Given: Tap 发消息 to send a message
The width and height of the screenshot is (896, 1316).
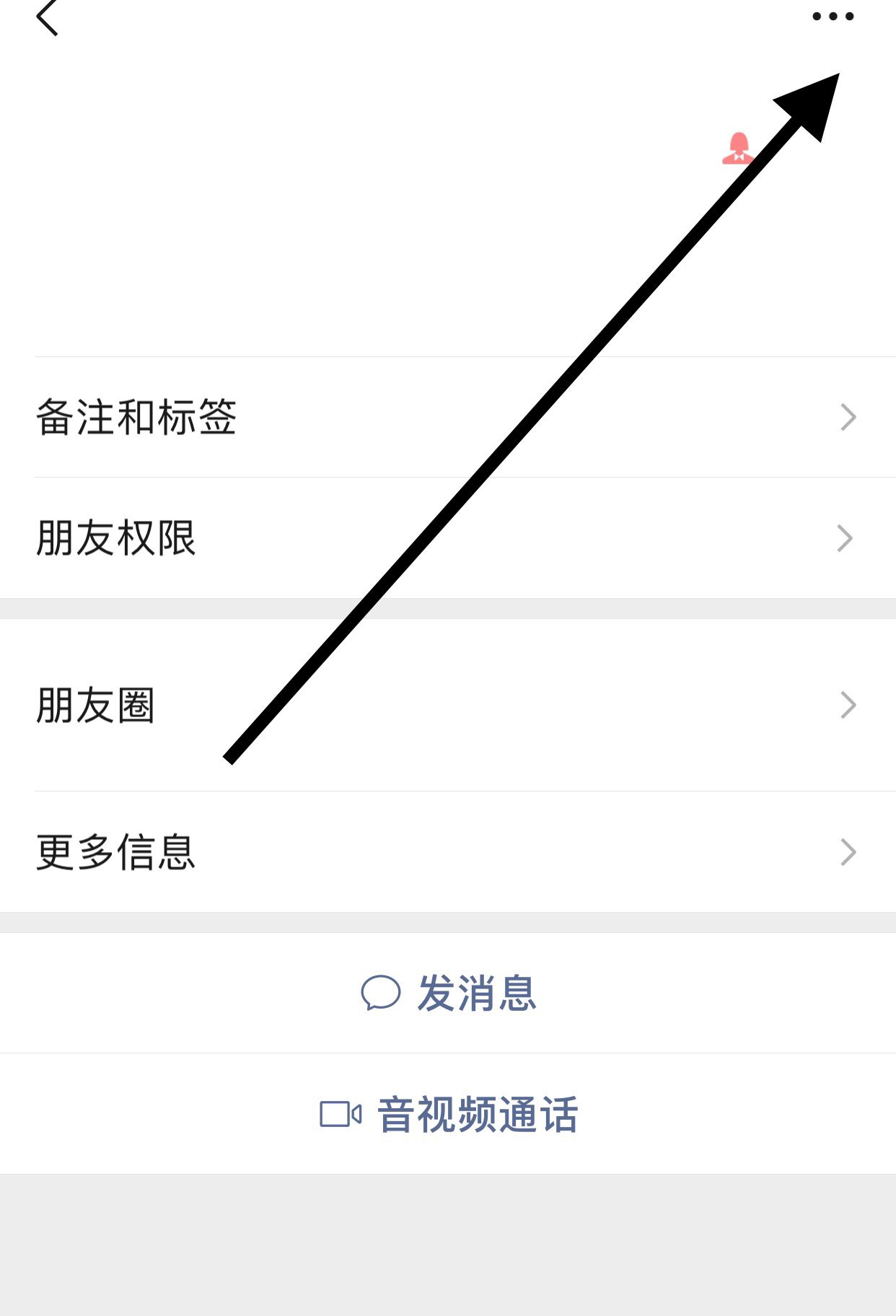Looking at the screenshot, I should pyautogui.click(x=449, y=993).
